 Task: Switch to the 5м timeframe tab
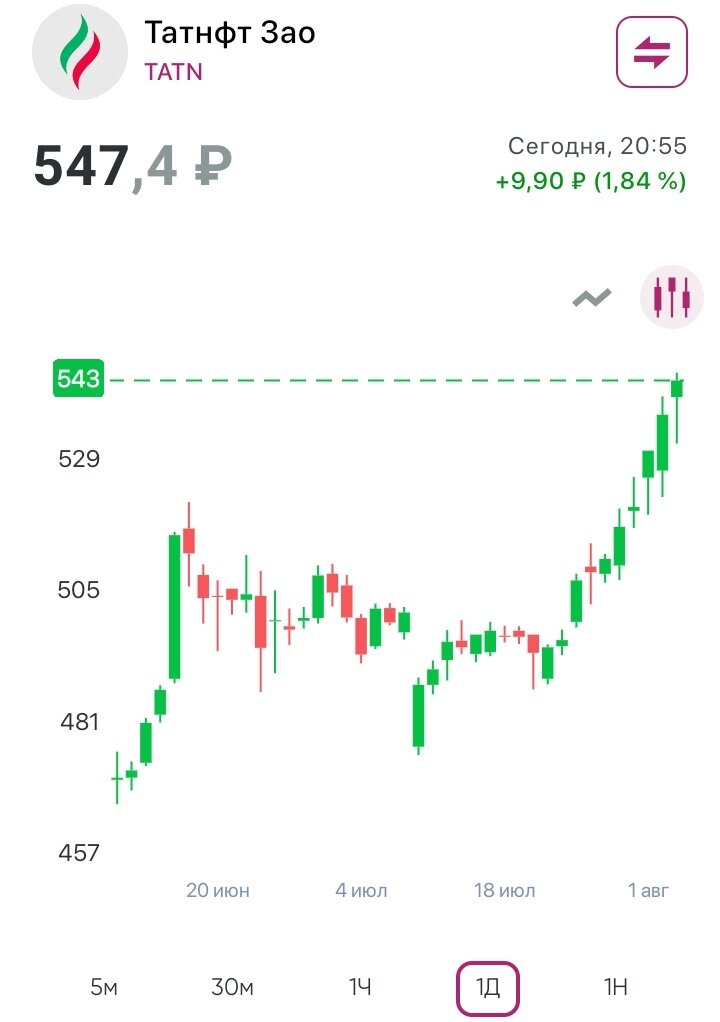tap(103, 986)
